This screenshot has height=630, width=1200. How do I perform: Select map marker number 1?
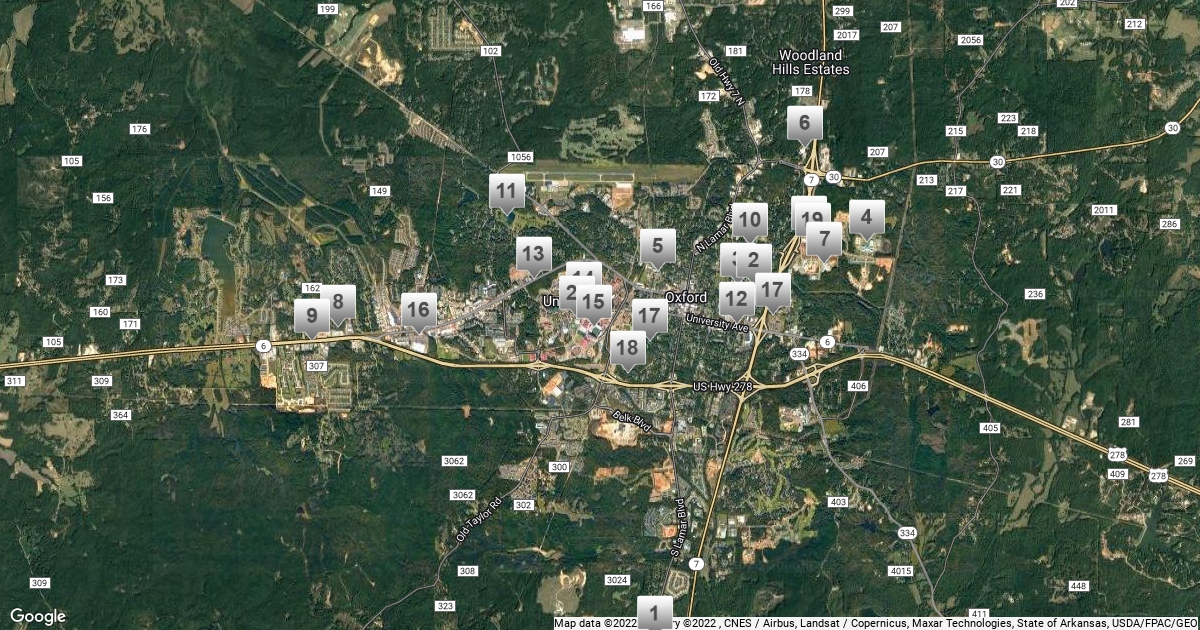[655, 611]
